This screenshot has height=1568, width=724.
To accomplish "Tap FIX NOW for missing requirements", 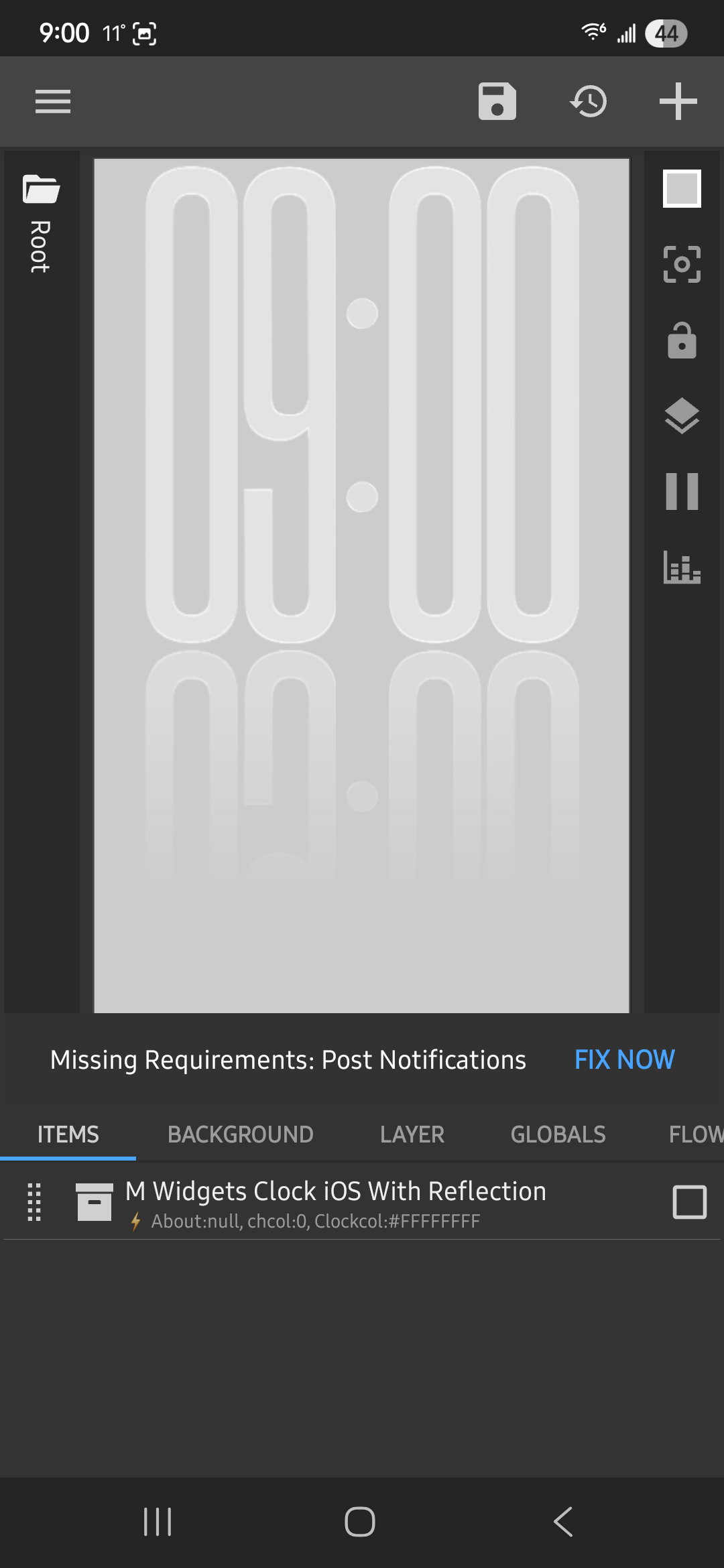I will coord(624,1059).
